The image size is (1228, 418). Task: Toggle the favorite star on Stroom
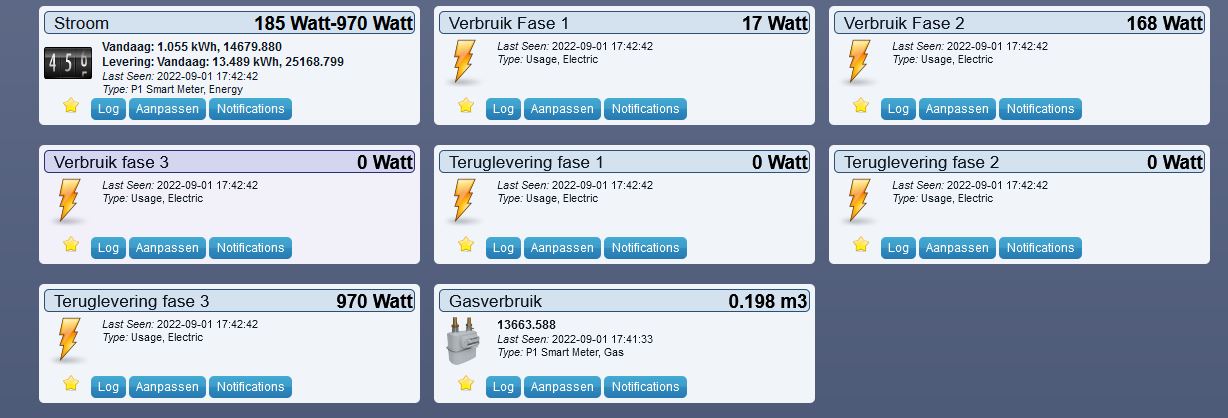71,106
